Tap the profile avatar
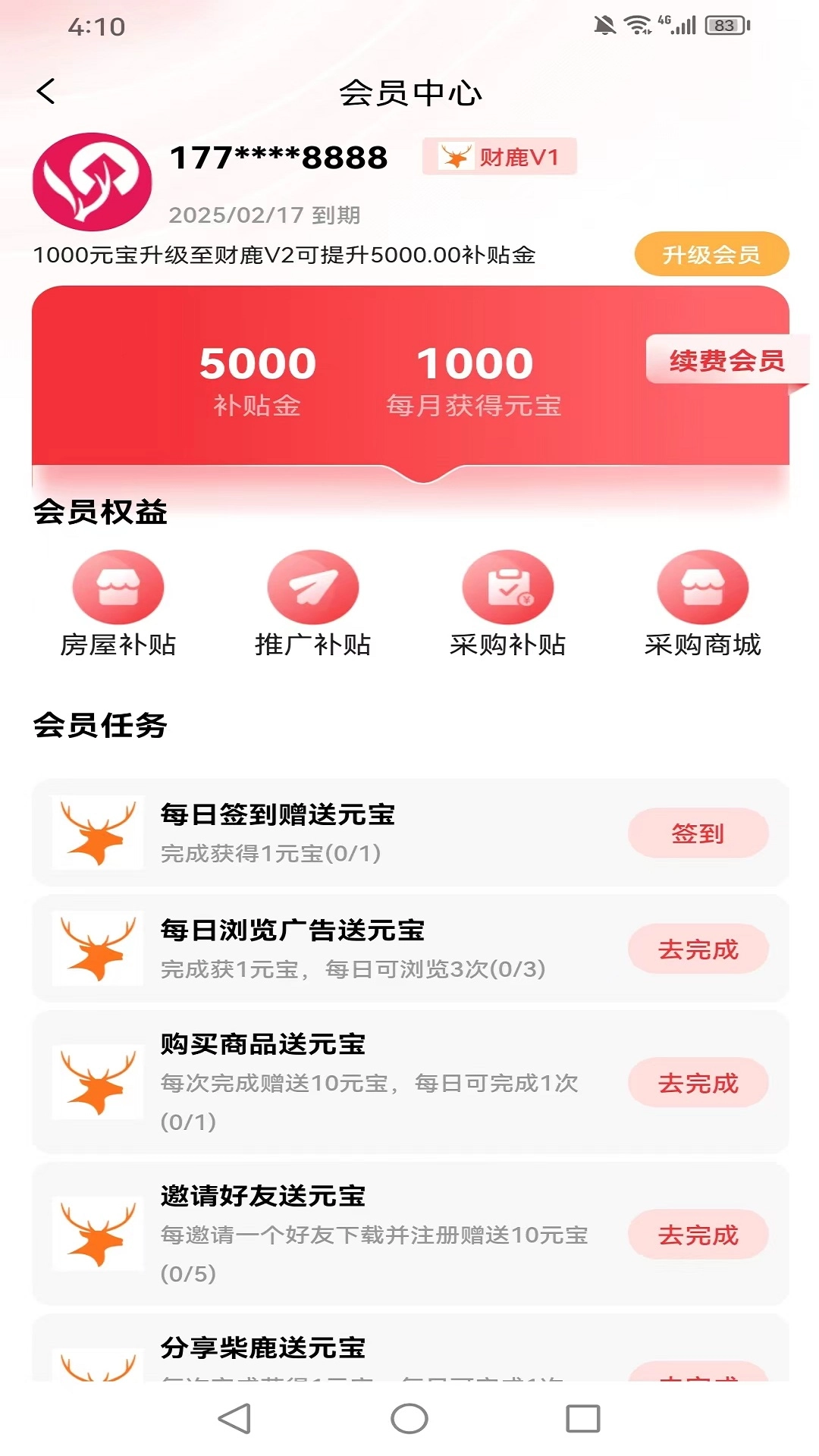The width and height of the screenshot is (819, 1456). [x=92, y=182]
